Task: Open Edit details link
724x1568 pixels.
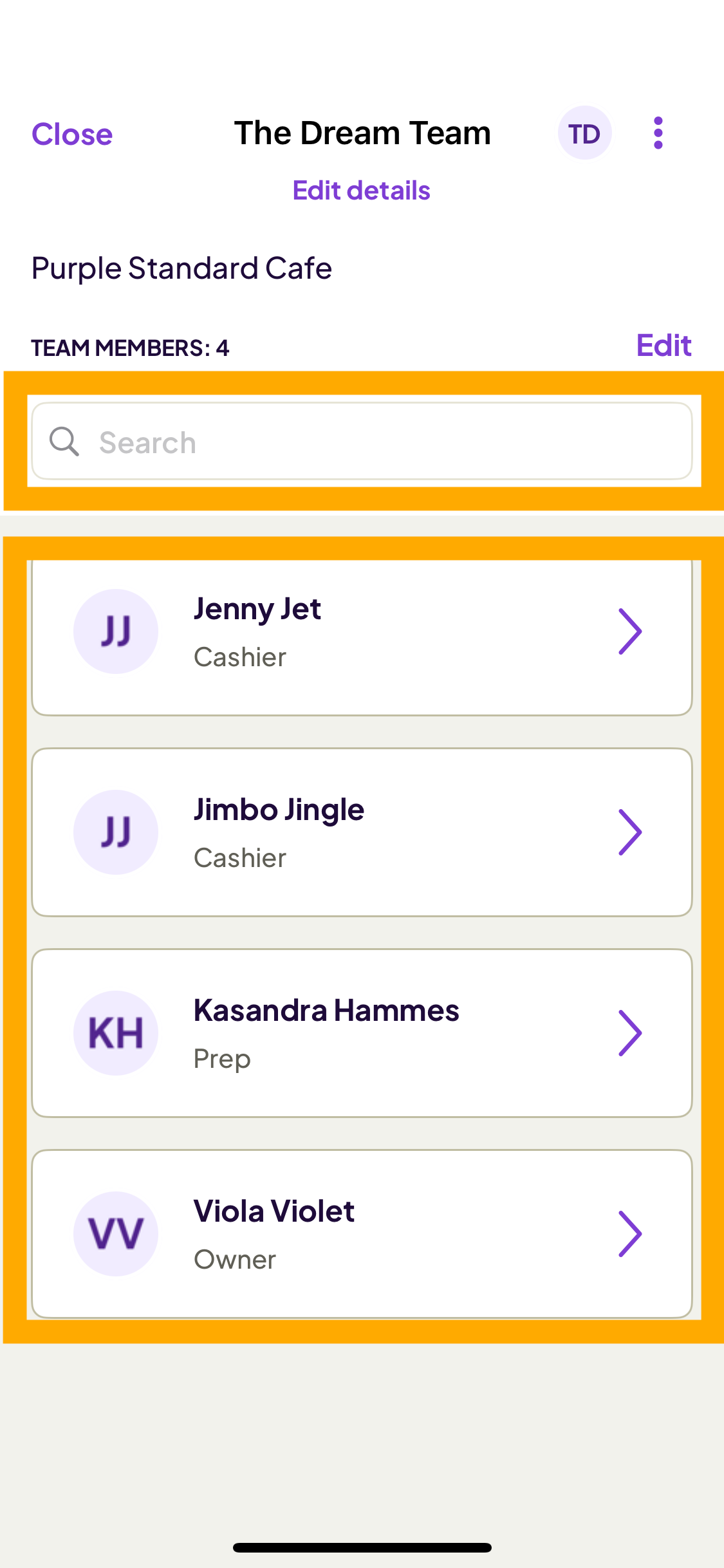Action: [362, 191]
